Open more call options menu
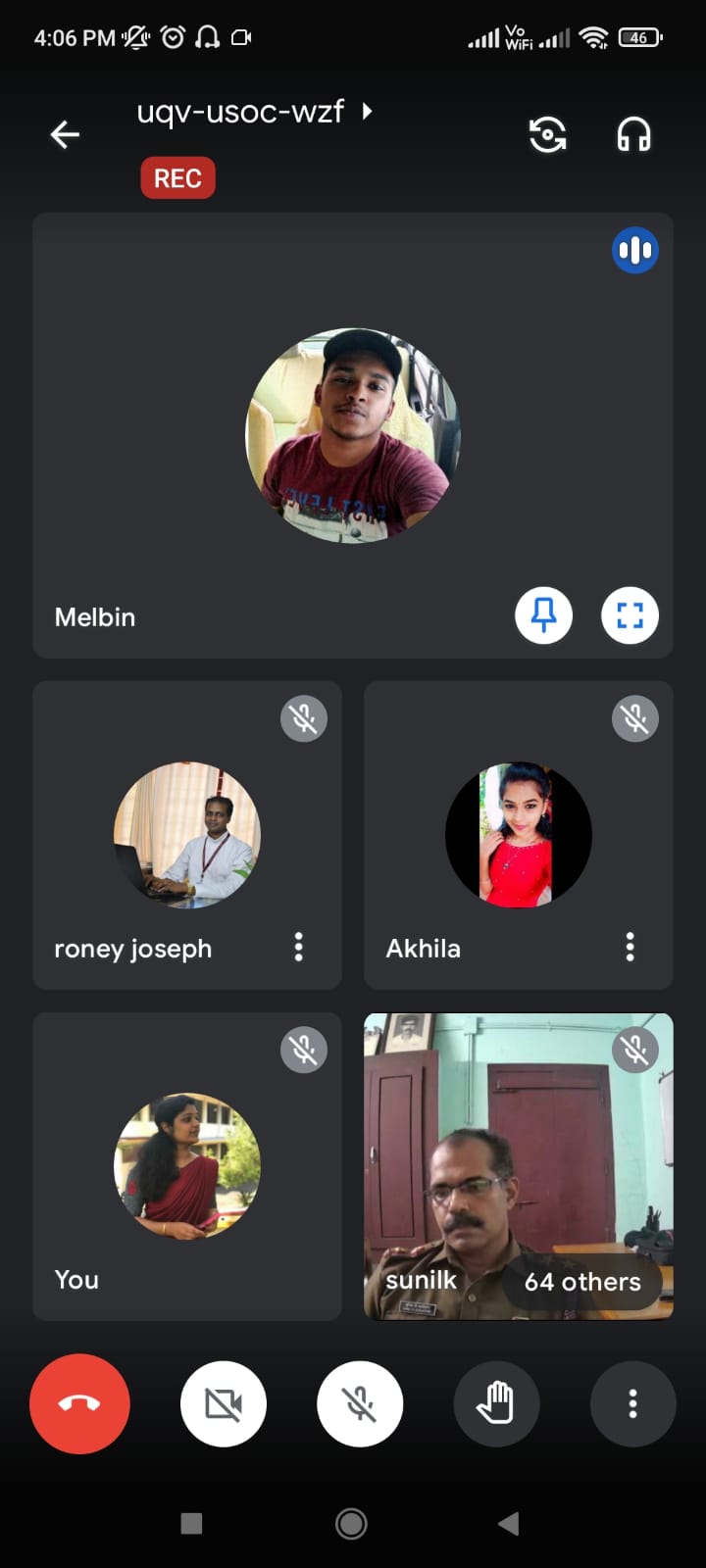 point(632,1404)
